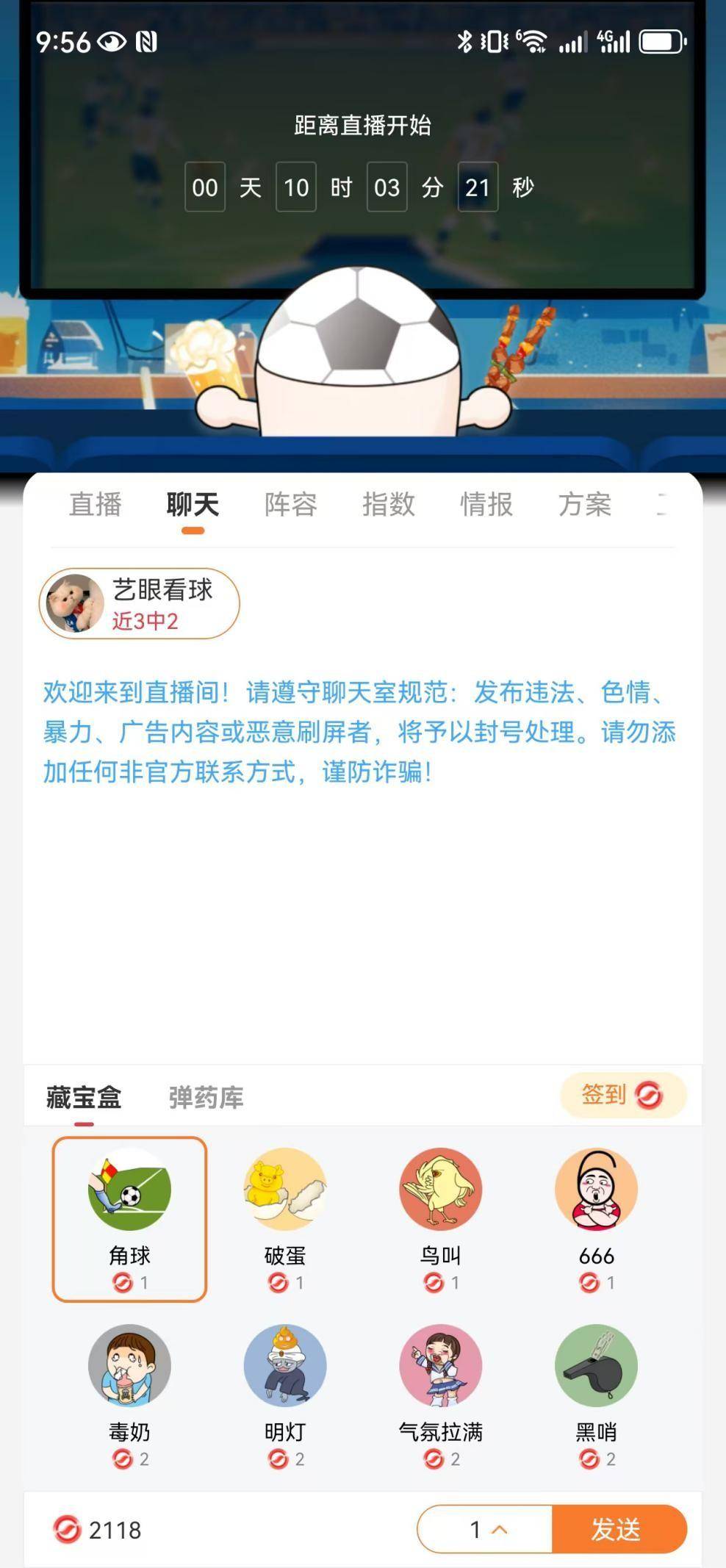Choose the 破蛋 gift

(x=285, y=1218)
